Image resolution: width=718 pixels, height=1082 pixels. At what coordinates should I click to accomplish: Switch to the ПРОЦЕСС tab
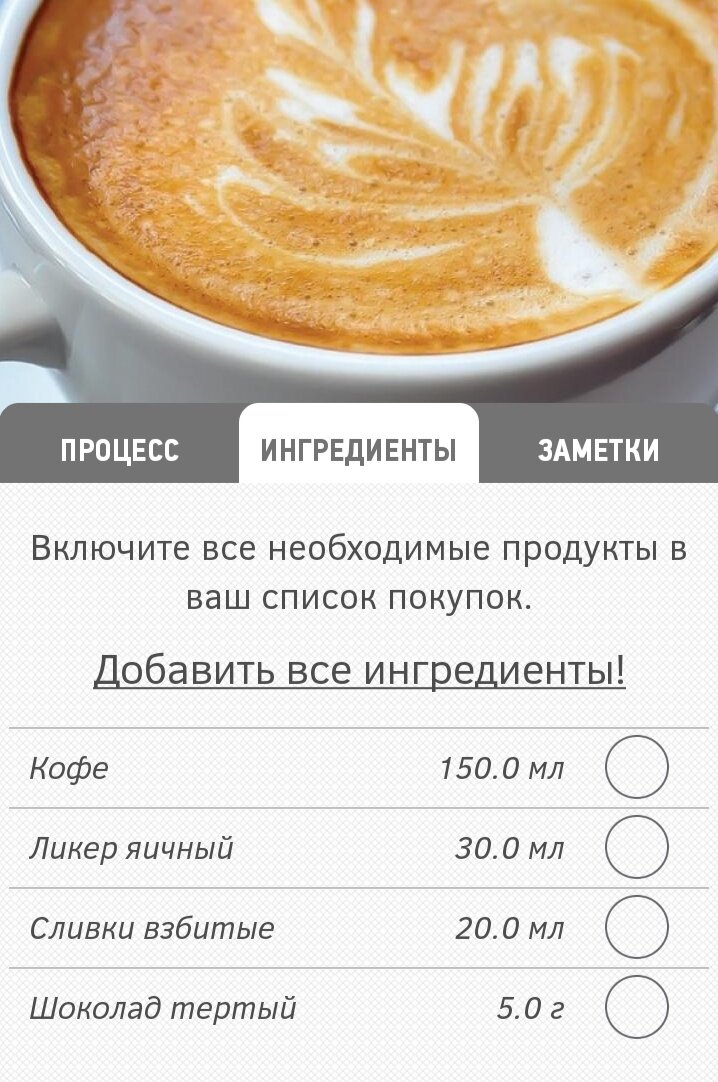pos(119,450)
